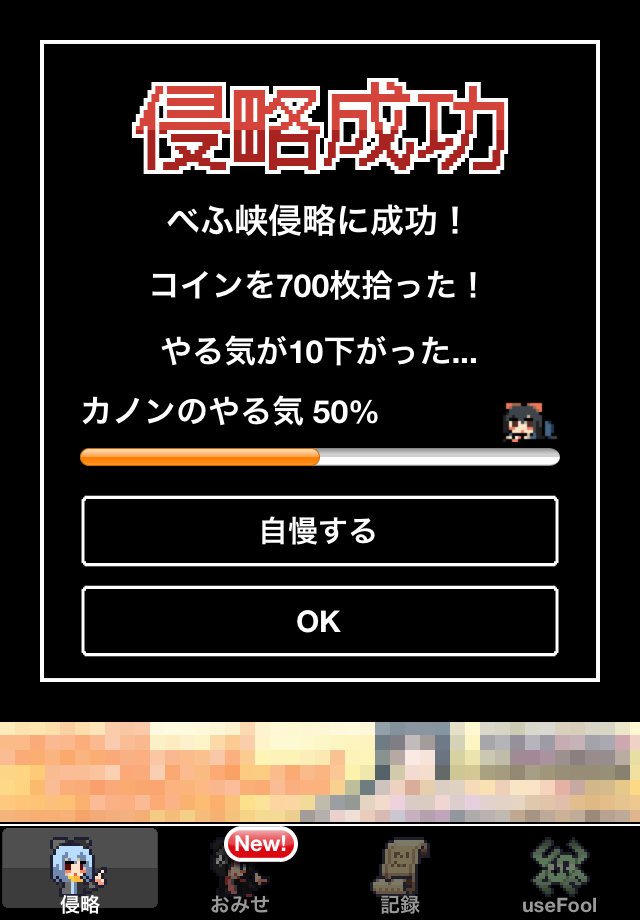640x920 pixels.
Task: Open the pixelated ad banner
Action: click(320, 771)
